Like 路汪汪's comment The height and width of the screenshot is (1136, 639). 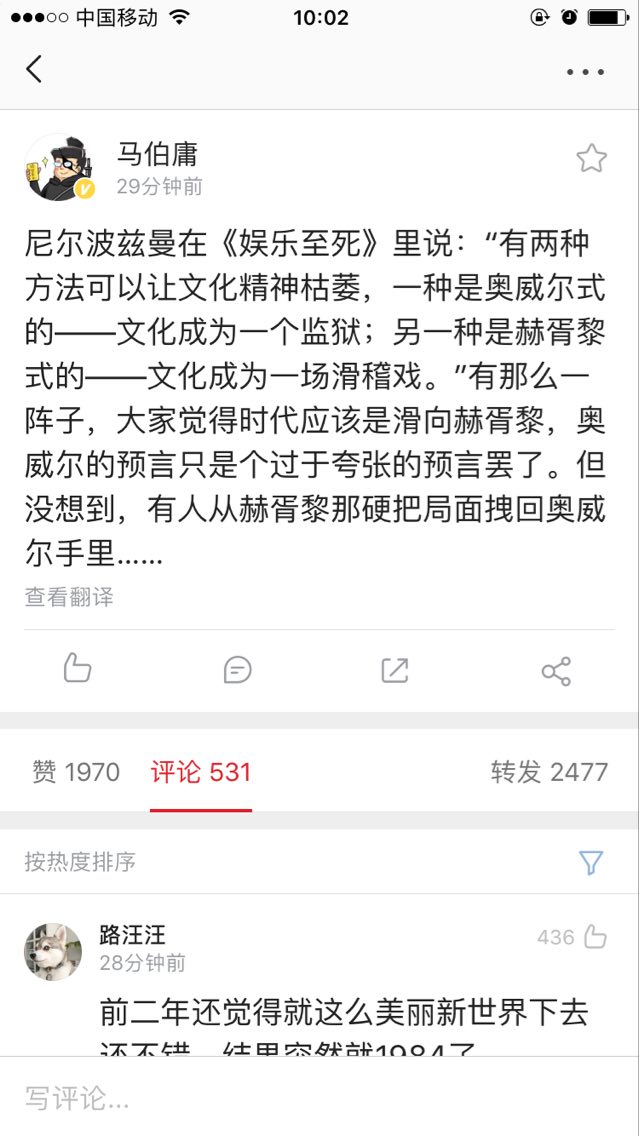pyautogui.click(x=595, y=937)
